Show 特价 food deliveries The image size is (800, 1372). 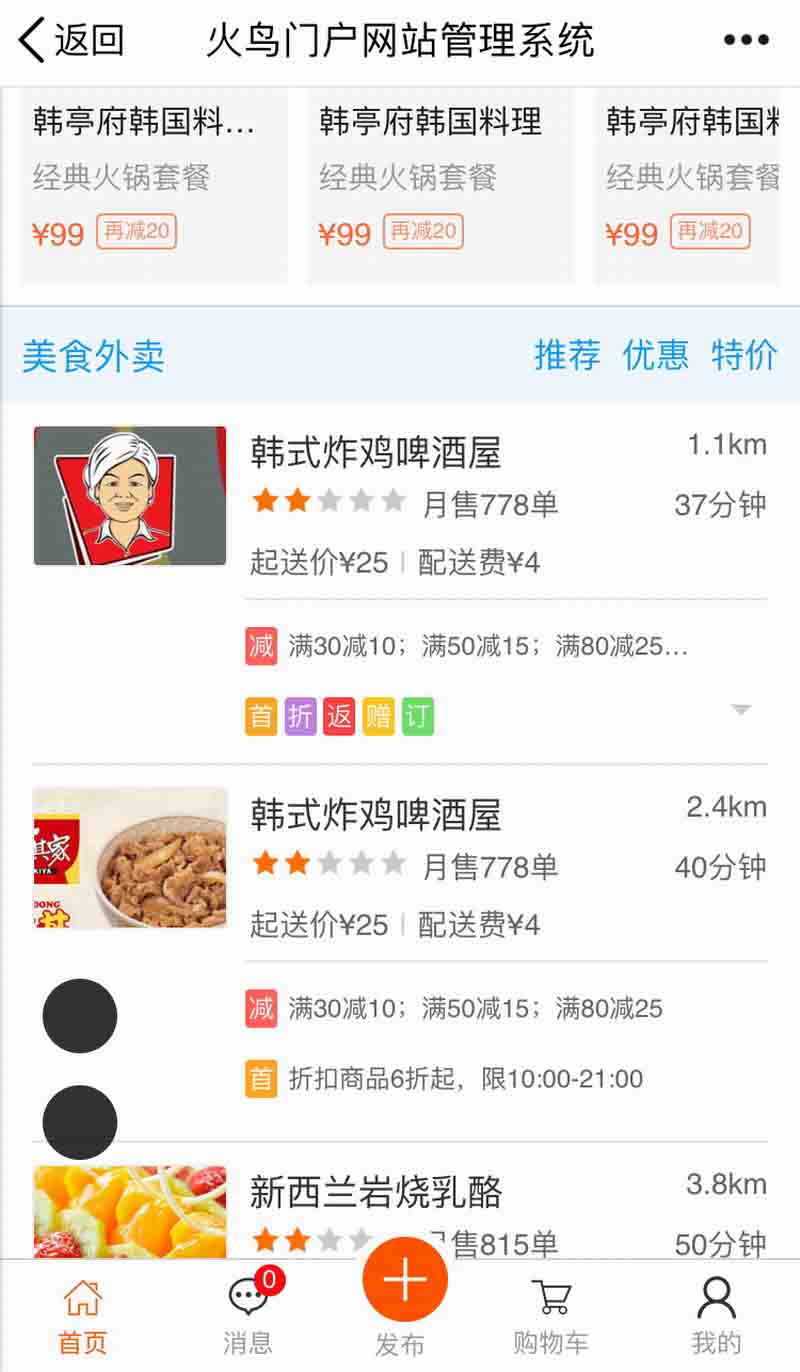(x=744, y=355)
